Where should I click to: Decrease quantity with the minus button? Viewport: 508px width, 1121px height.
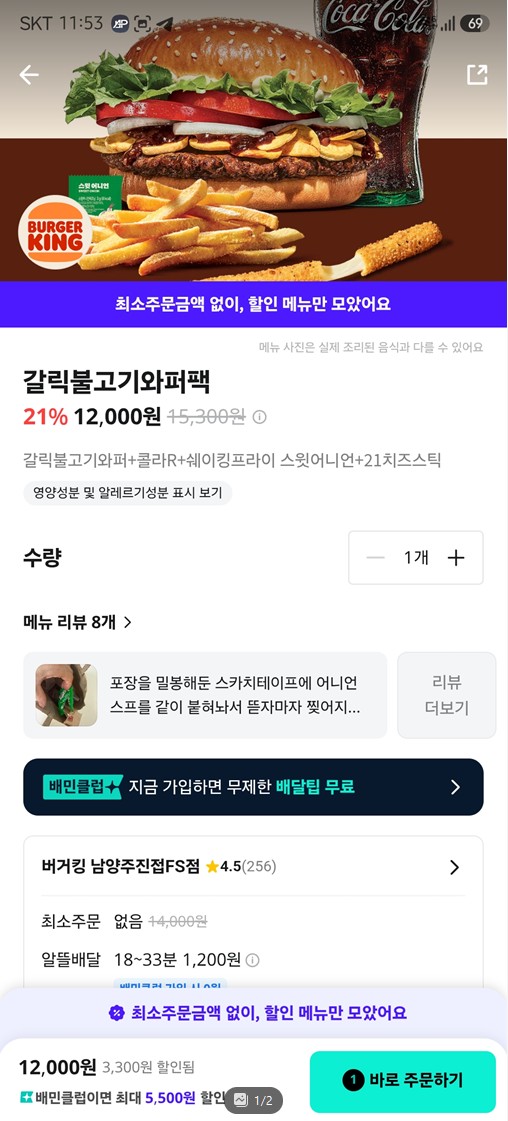tap(375, 558)
